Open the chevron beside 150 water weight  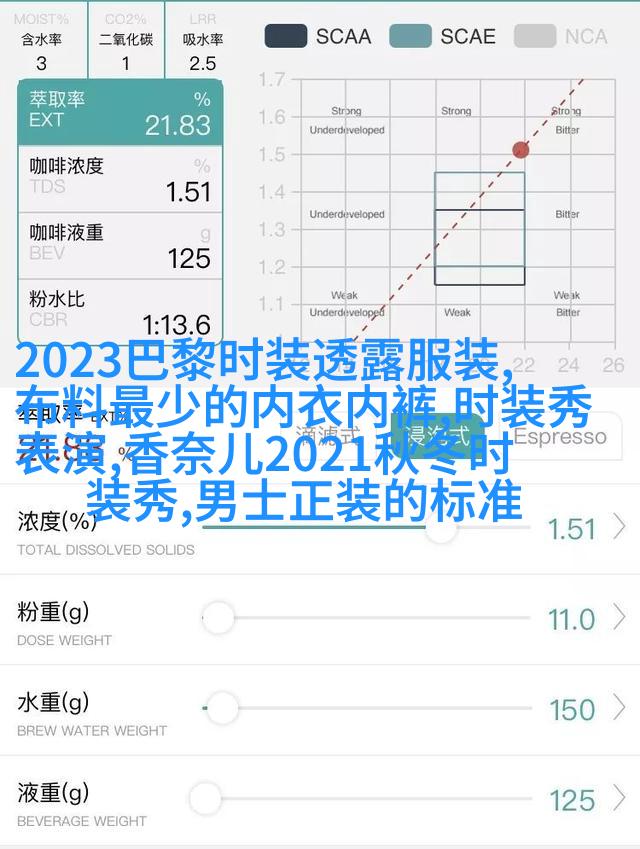620,708
